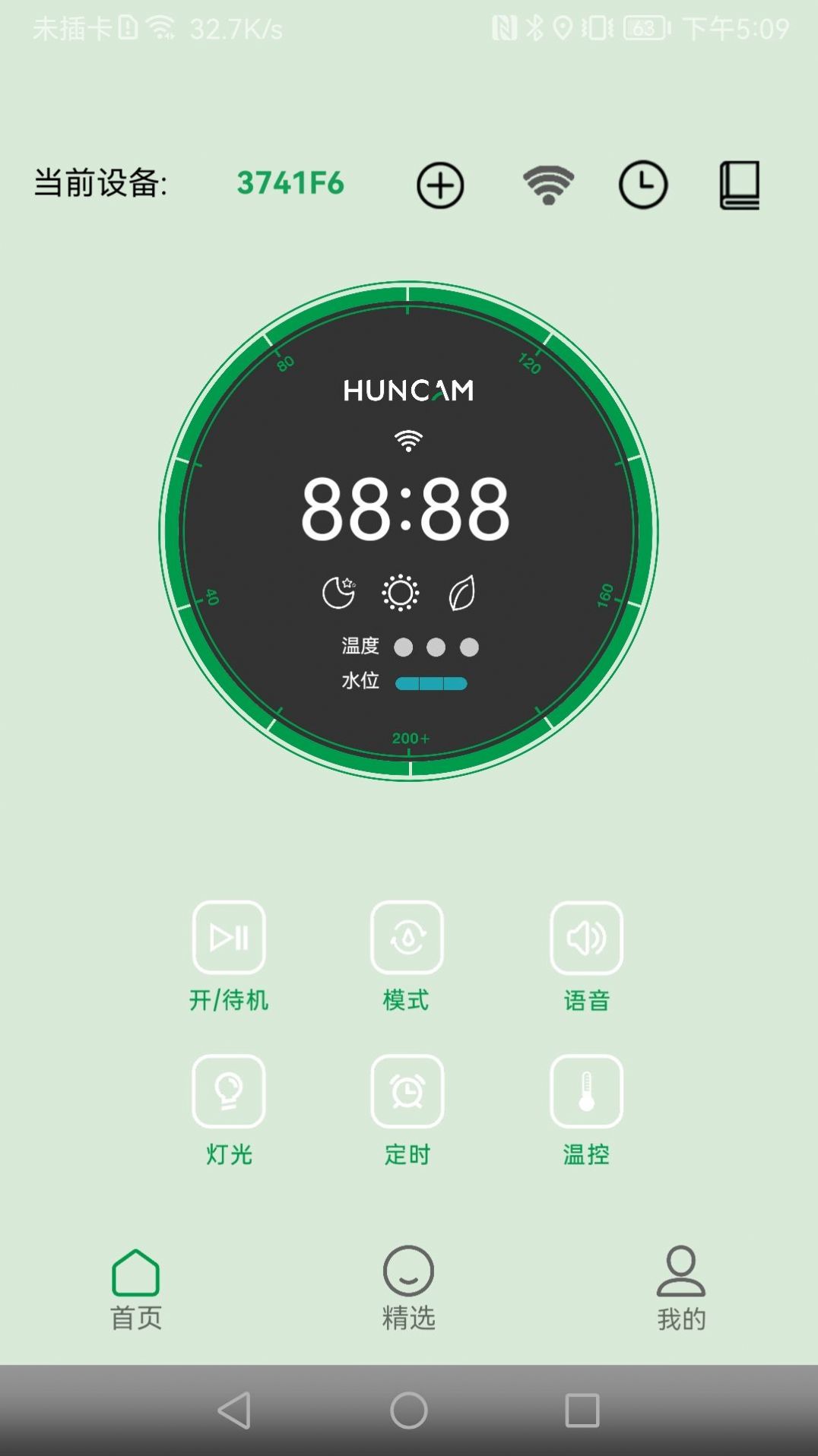The image size is (818, 1456).
Task: Tap the system recent apps button
Action: [582, 1410]
